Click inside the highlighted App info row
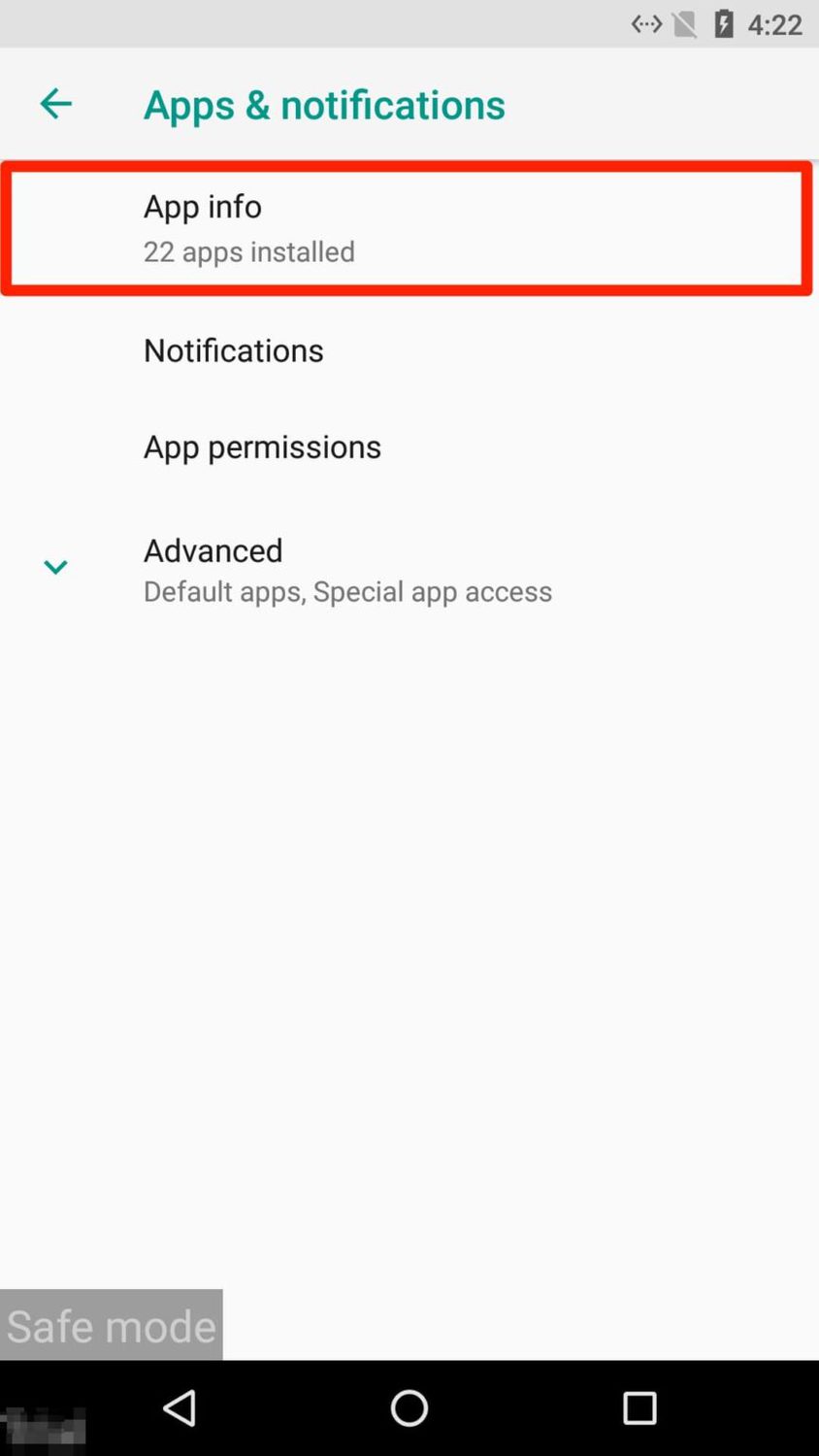Image resolution: width=819 pixels, height=1456 pixels. click(408, 226)
